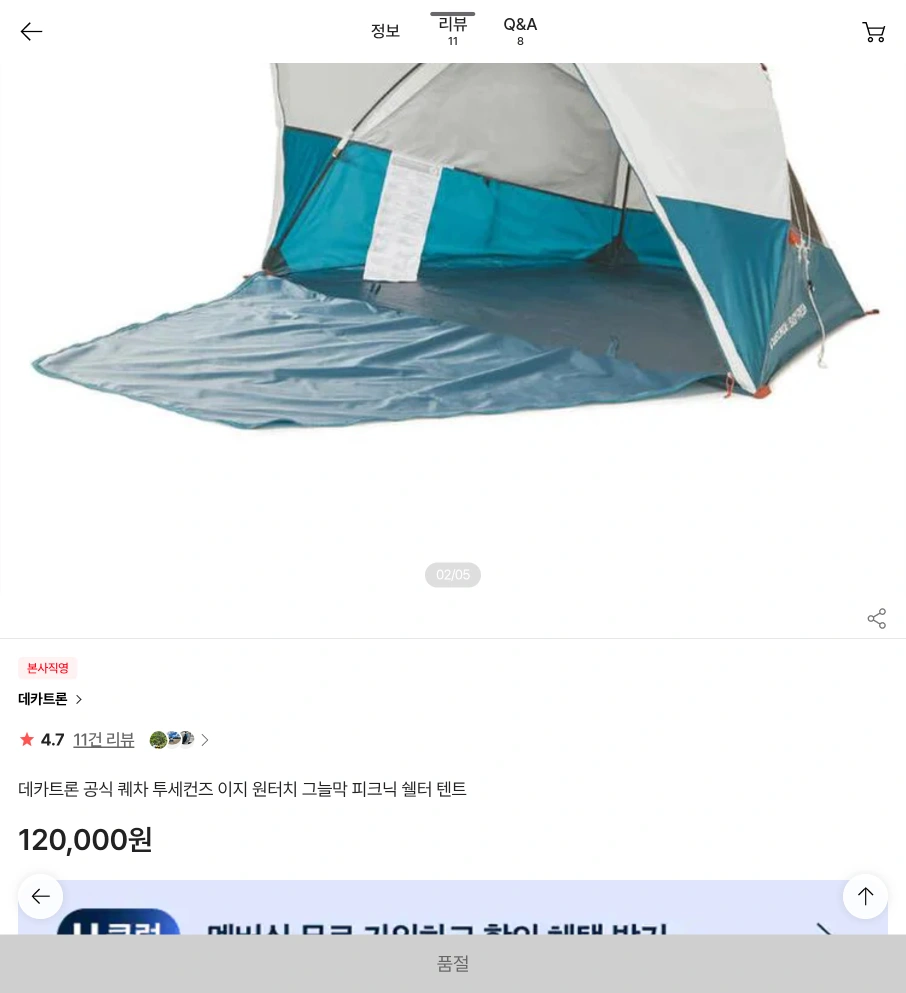Go back using the top-left arrow
Screen dimensions: 906x993
[31, 32]
